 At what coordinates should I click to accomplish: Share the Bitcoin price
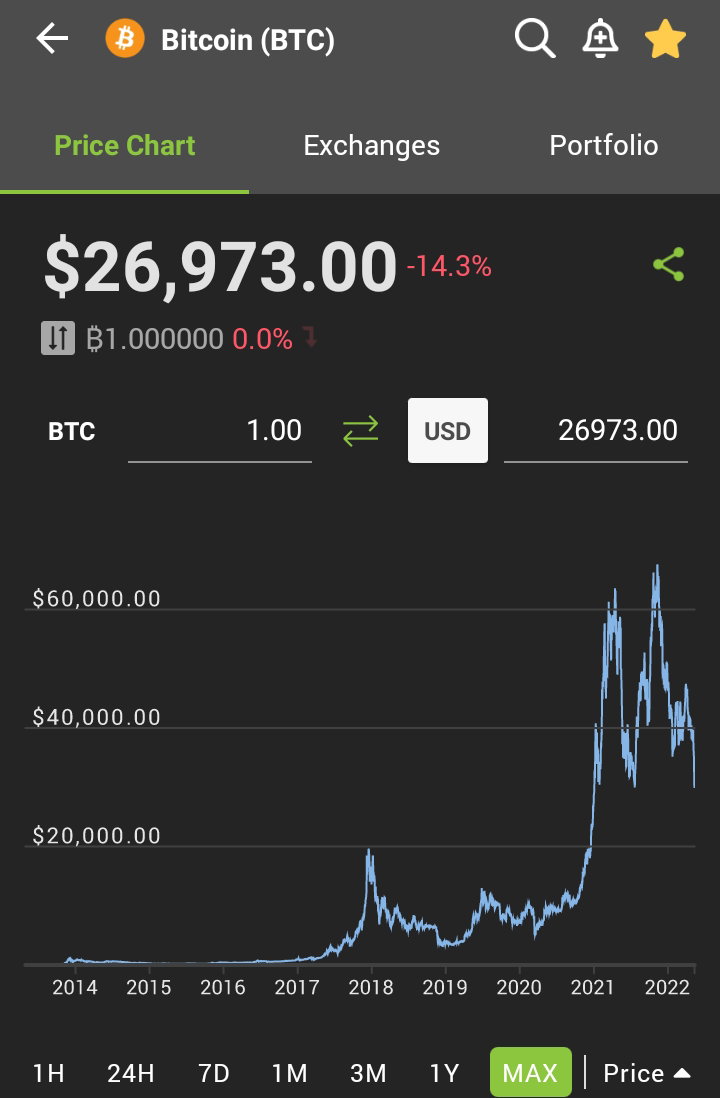click(x=668, y=265)
